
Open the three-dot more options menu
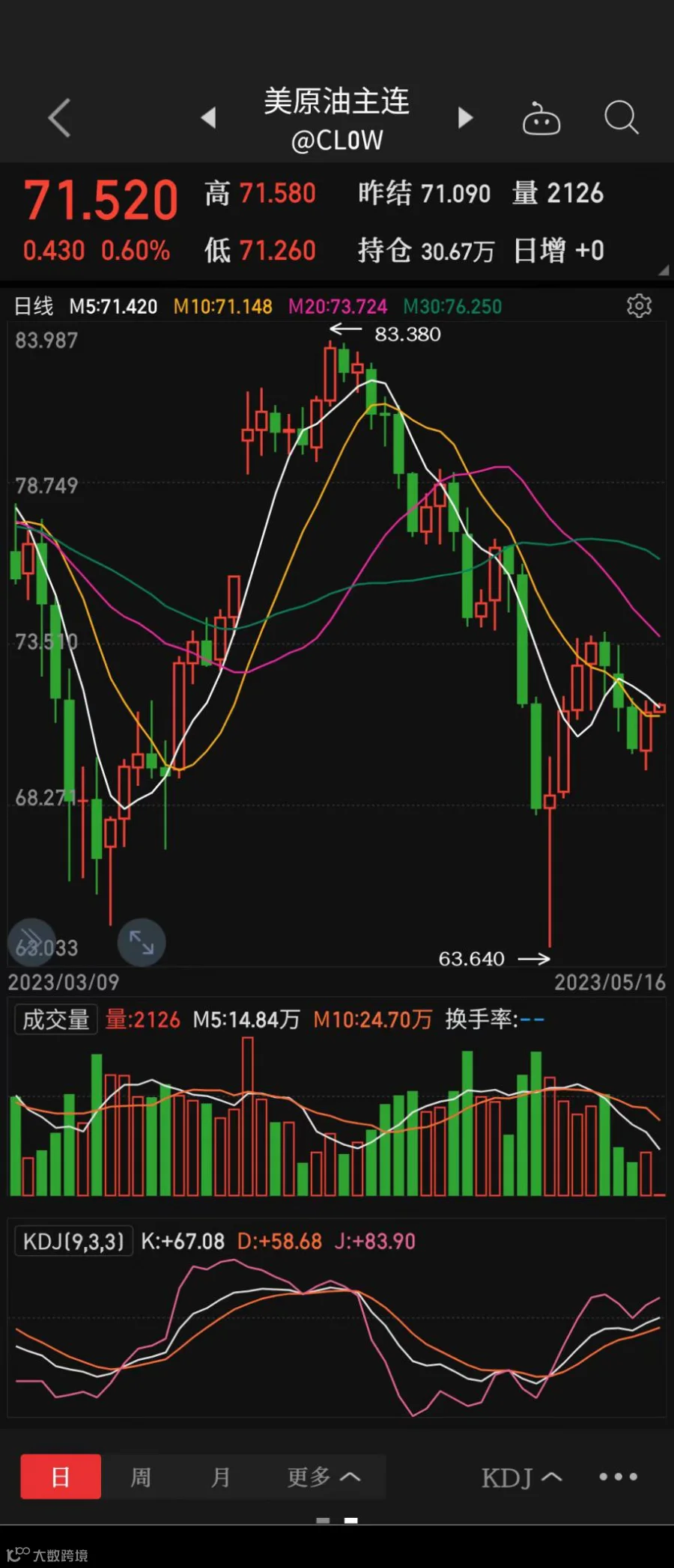pos(619,1477)
